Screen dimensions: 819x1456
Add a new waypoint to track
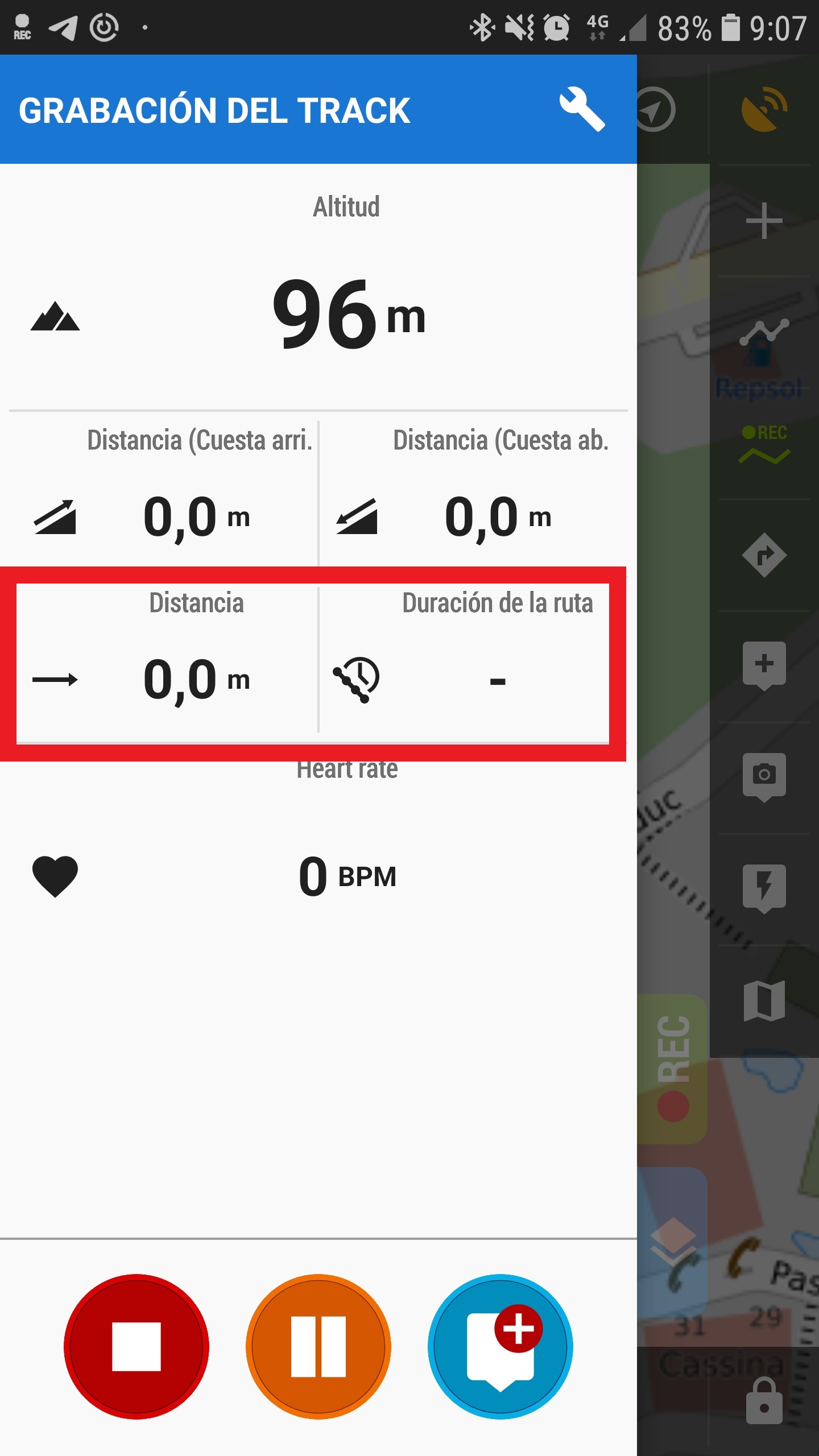point(500,1346)
